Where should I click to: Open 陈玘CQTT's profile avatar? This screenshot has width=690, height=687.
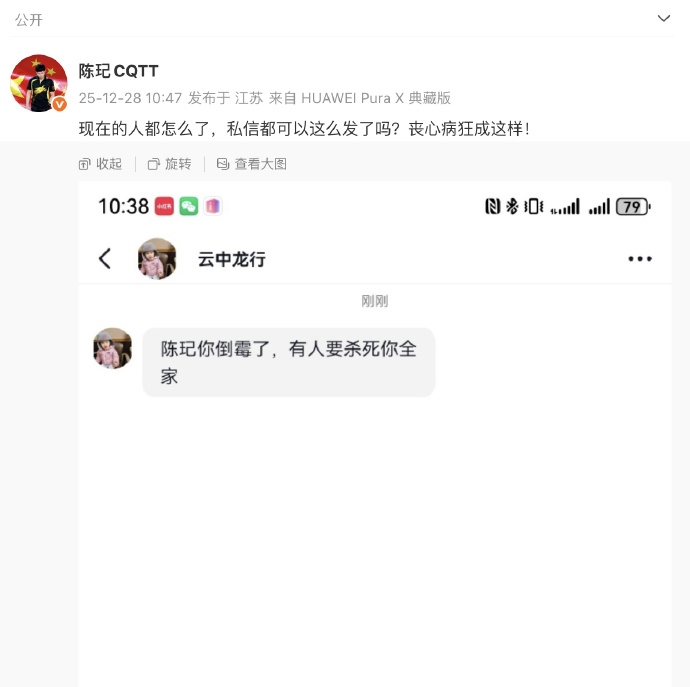[39, 83]
